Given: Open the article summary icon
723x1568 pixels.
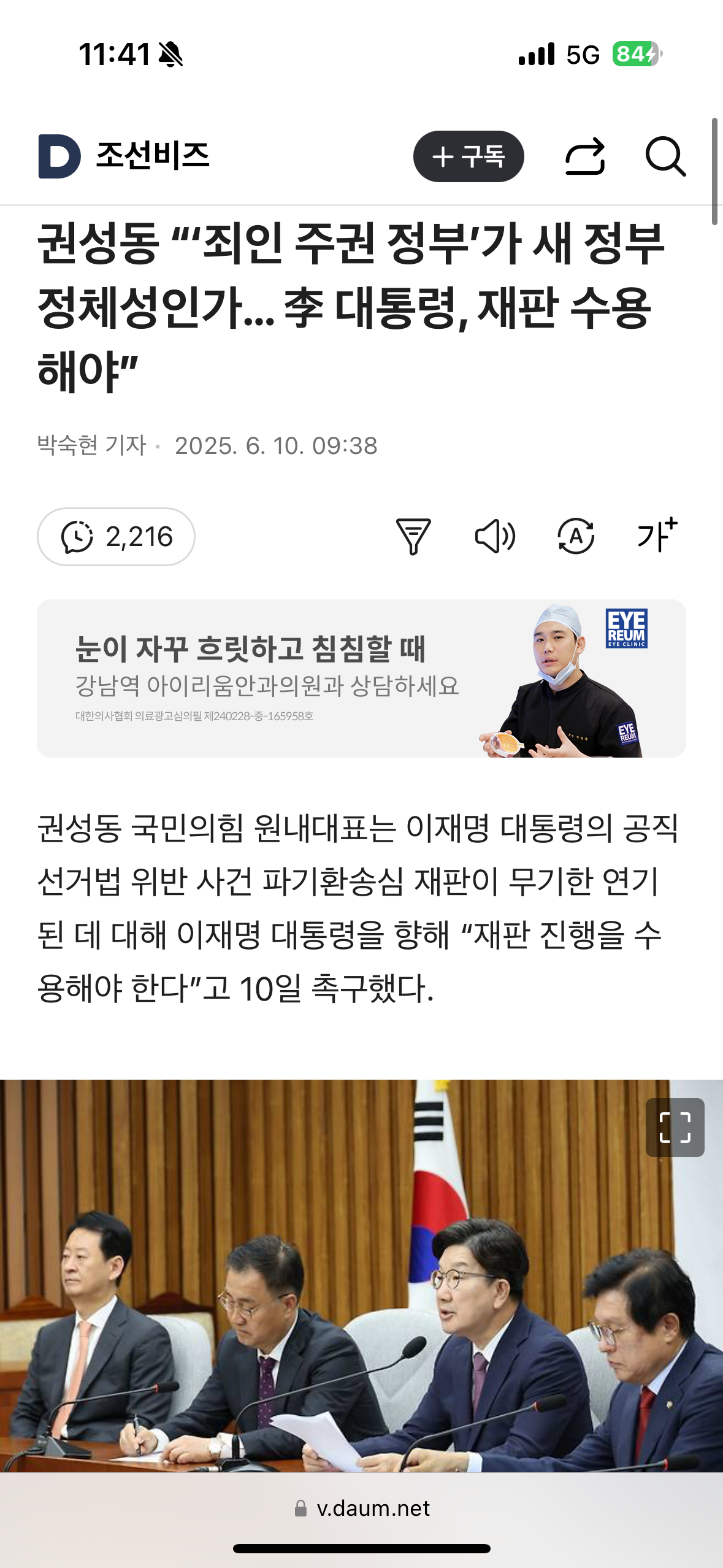Looking at the screenshot, I should pyautogui.click(x=413, y=536).
